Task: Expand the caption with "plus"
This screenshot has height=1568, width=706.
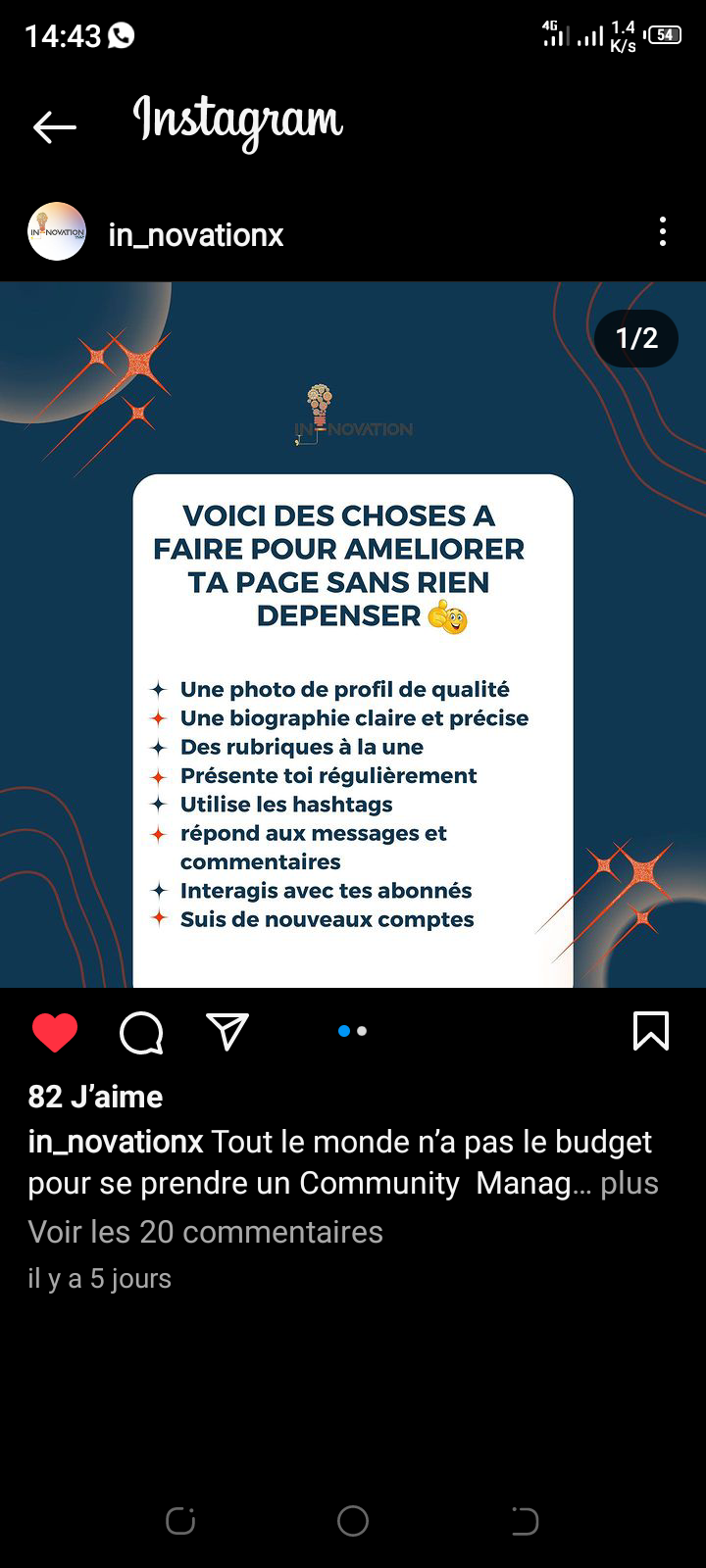Action: (630, 1183)
